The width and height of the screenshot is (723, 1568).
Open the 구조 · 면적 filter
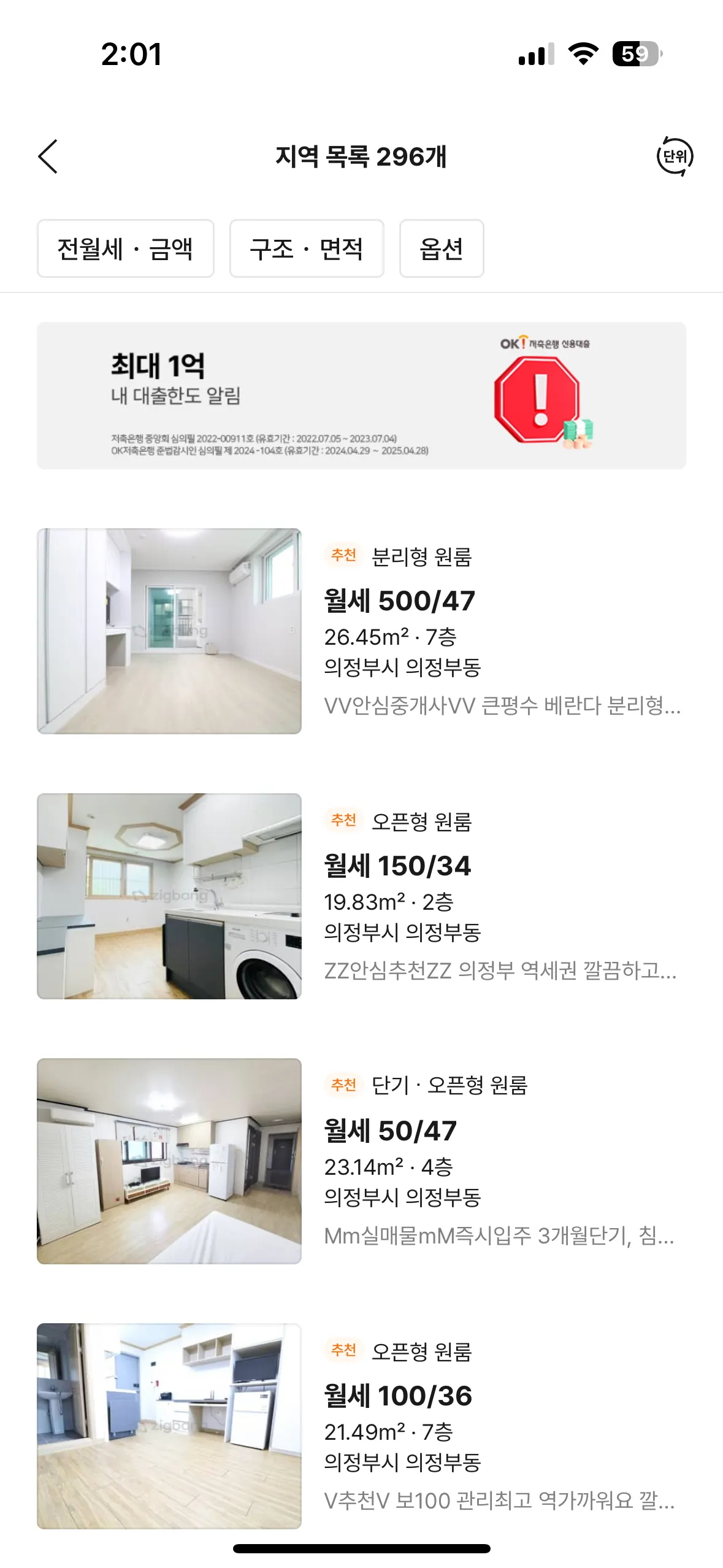pyautogui.click(x=307, y=248)
